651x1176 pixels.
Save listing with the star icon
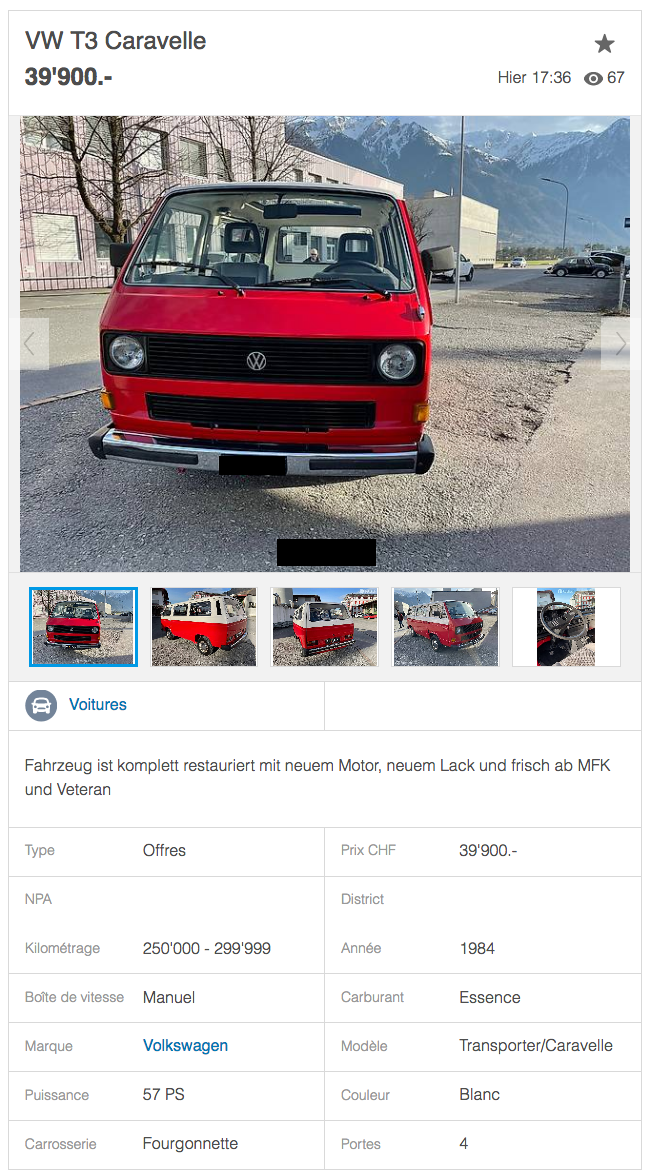604,44
